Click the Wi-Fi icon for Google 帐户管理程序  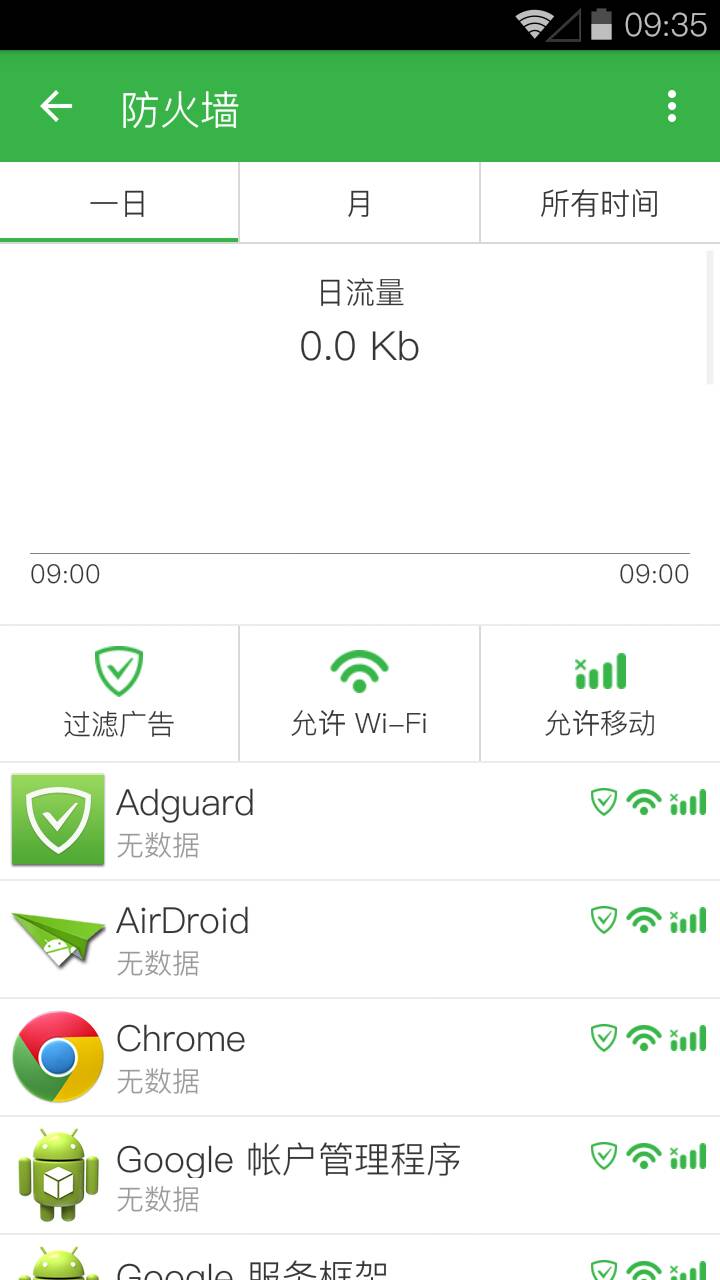pos(645,1156)
